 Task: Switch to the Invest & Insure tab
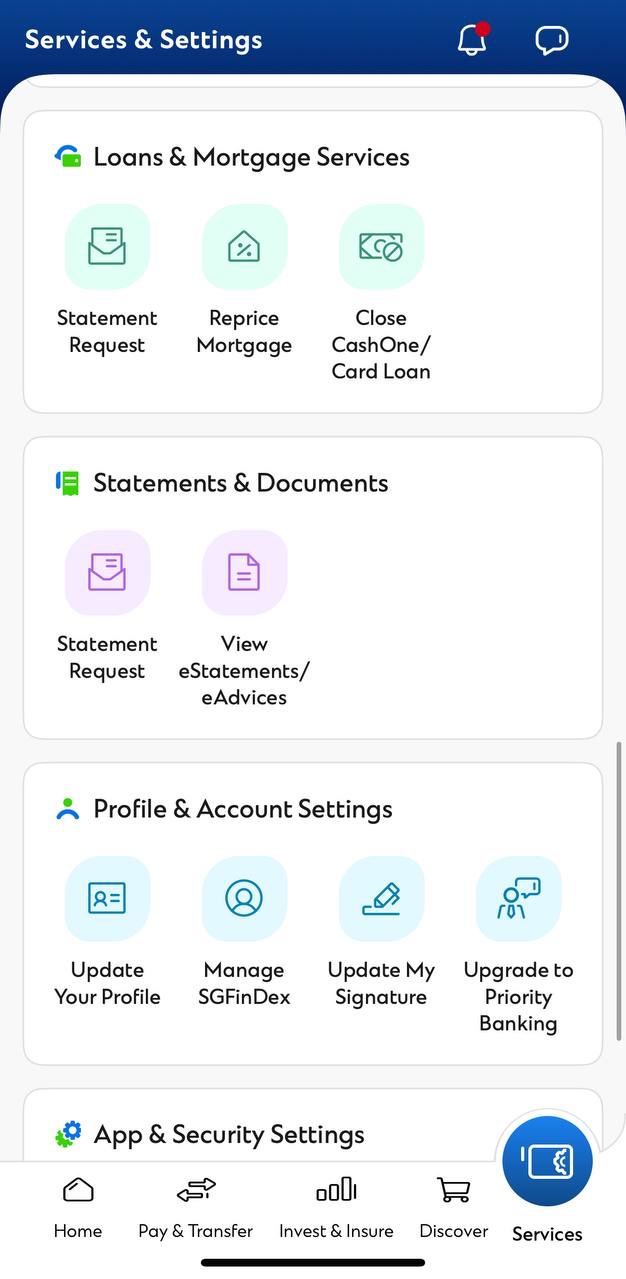[336, 1207]
